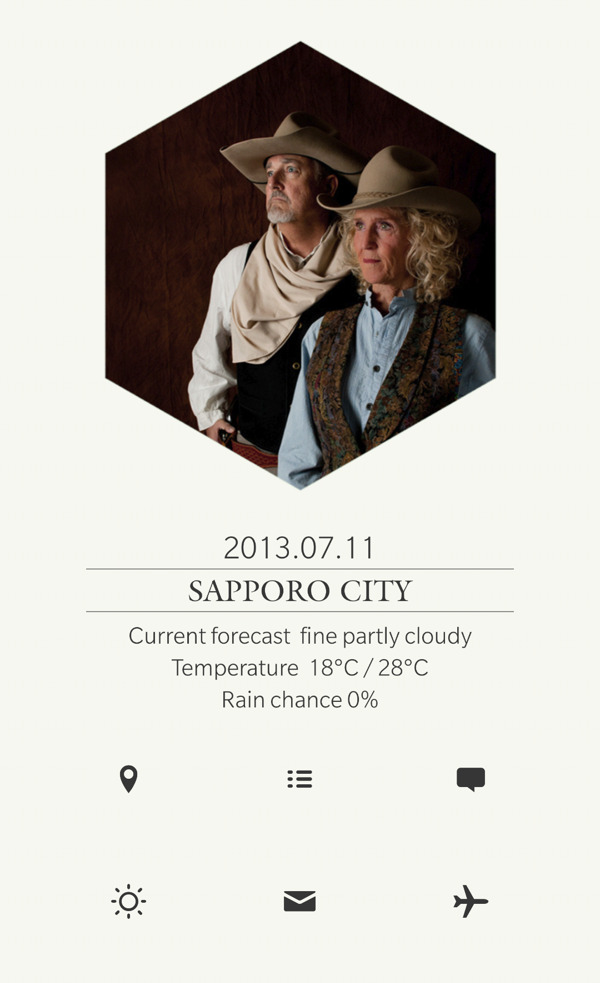
Task: Open the list menu icon
Action: (299, 779)
